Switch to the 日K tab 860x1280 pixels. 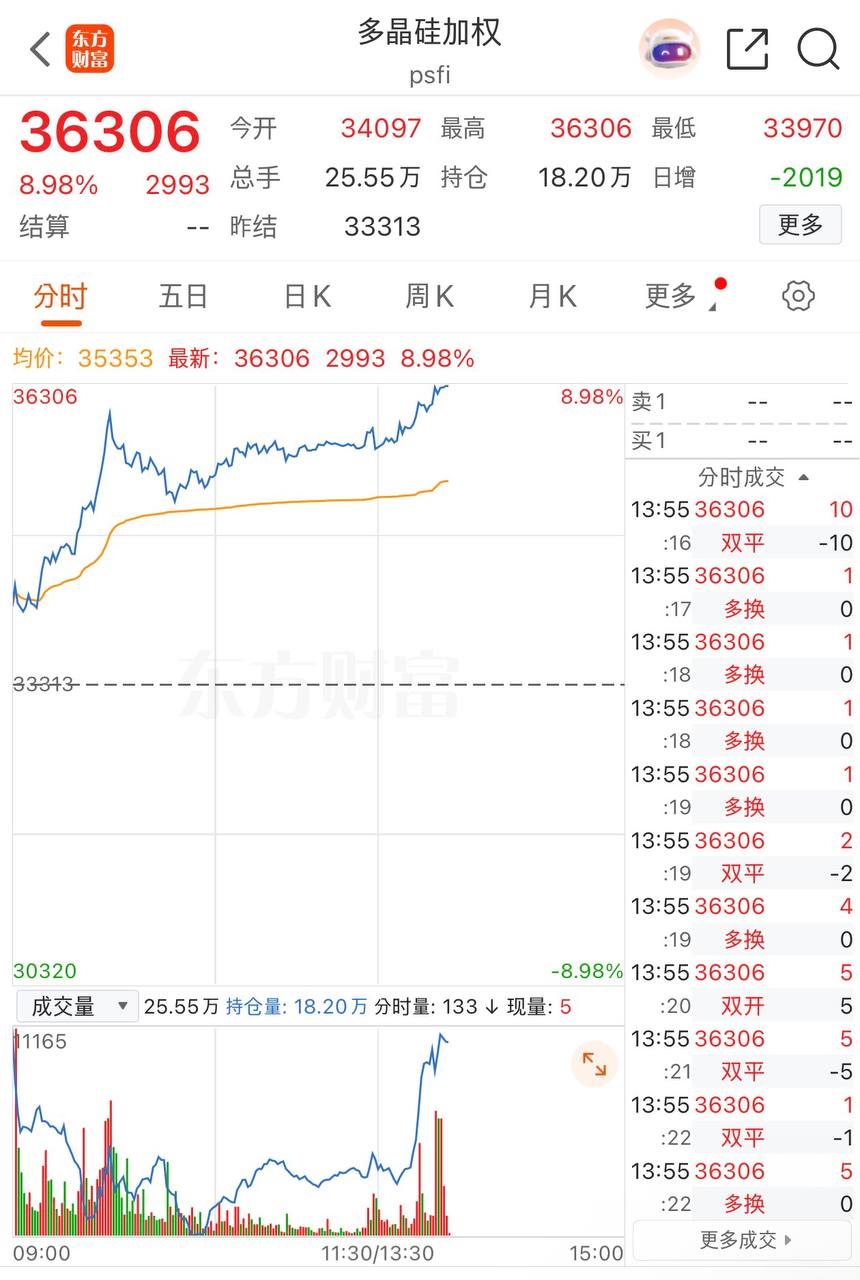[x=307, y=296]
